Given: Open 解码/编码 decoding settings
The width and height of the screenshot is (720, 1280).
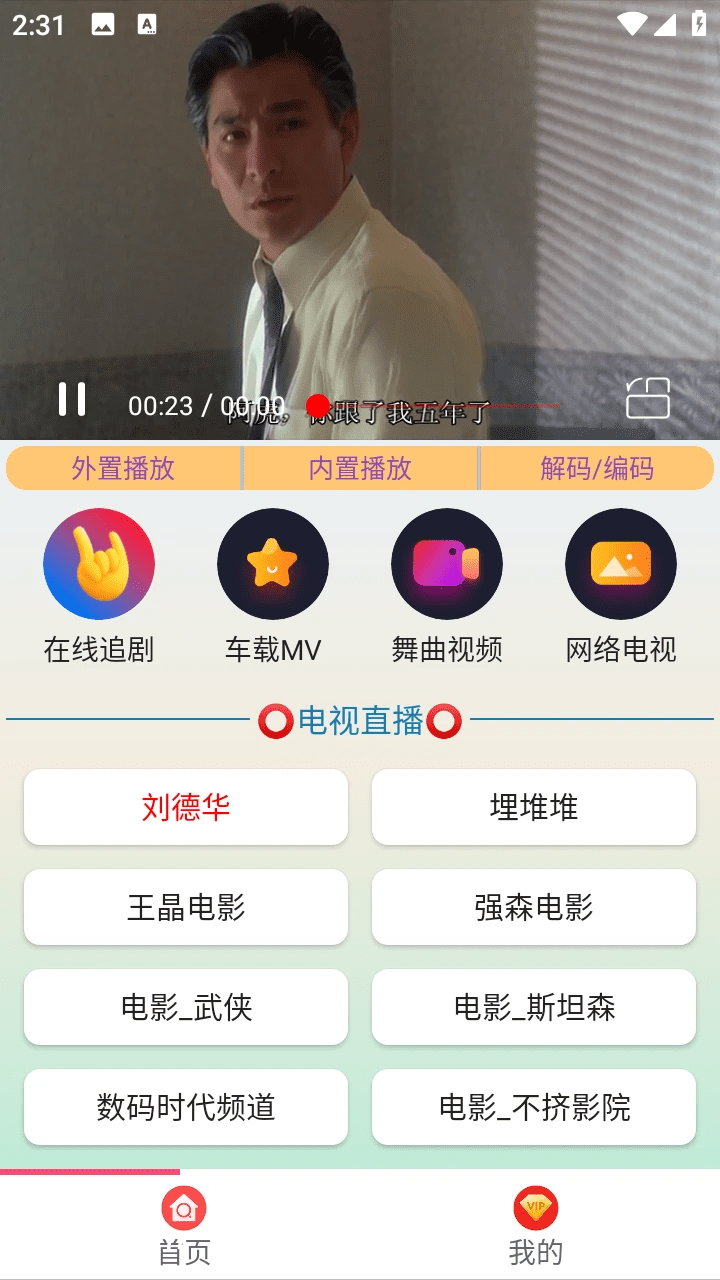Looking at the screenshot, I should point(597,468).
